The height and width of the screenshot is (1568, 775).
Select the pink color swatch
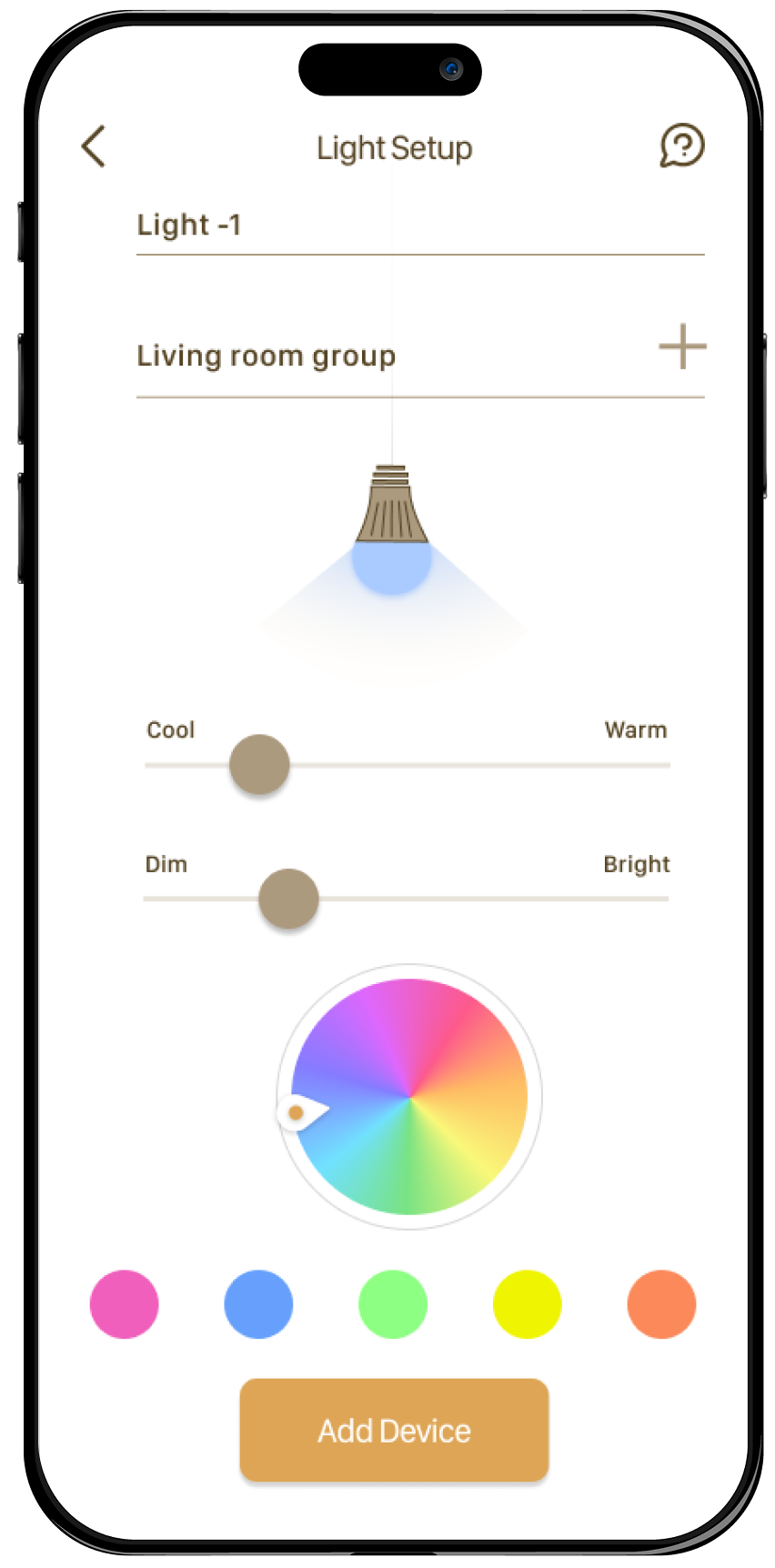click(125, 1304)
